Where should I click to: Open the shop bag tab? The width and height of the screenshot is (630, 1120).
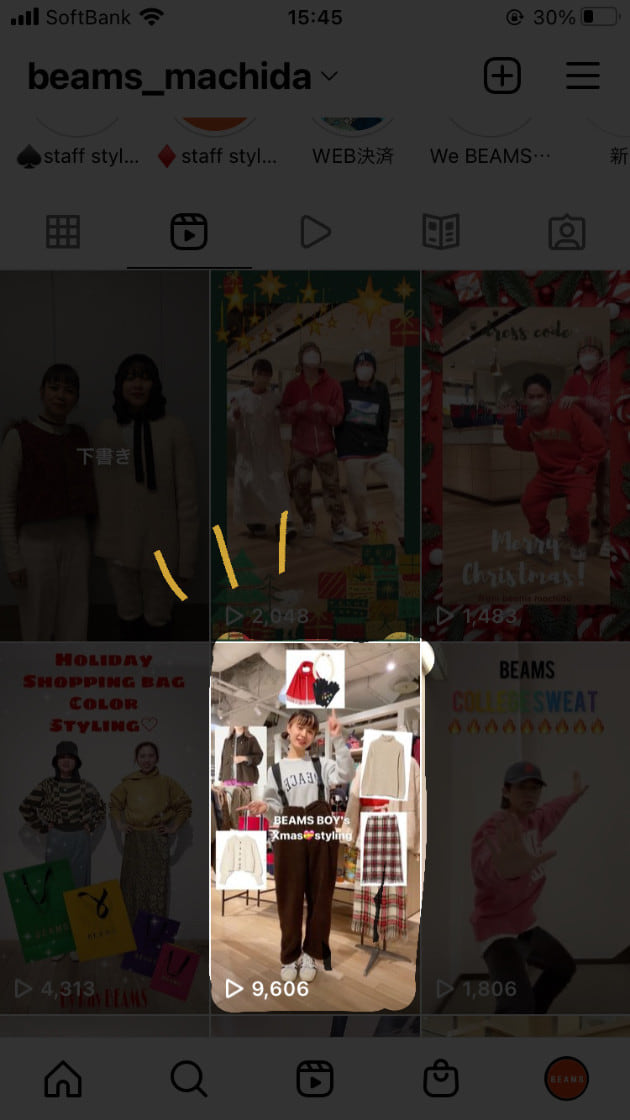point(441,1080)
